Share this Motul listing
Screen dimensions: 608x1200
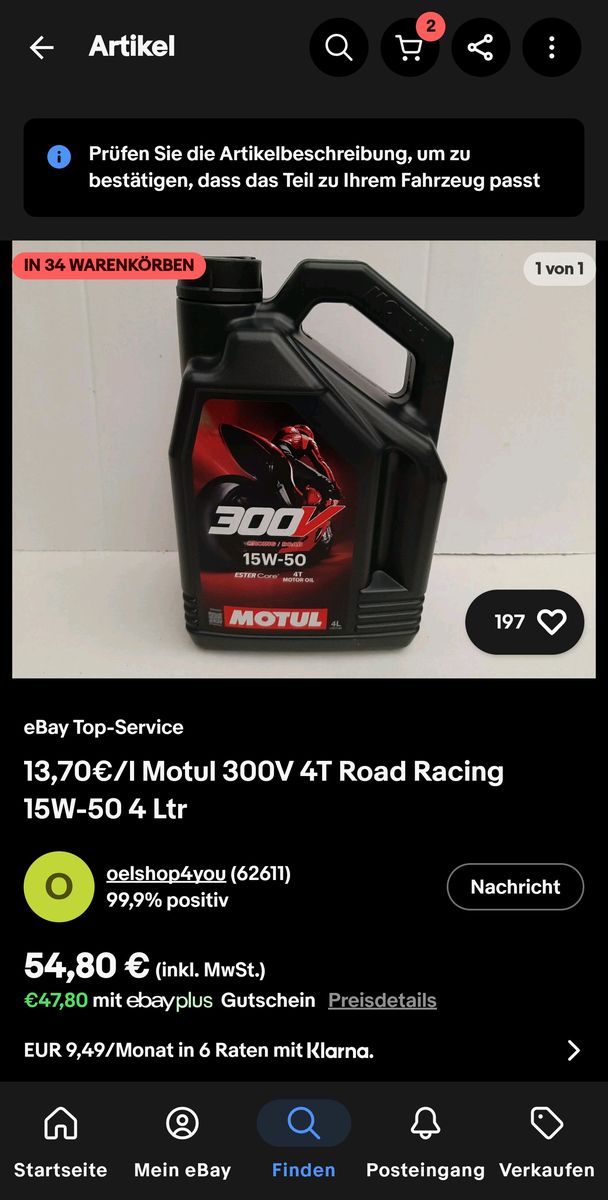481,47
